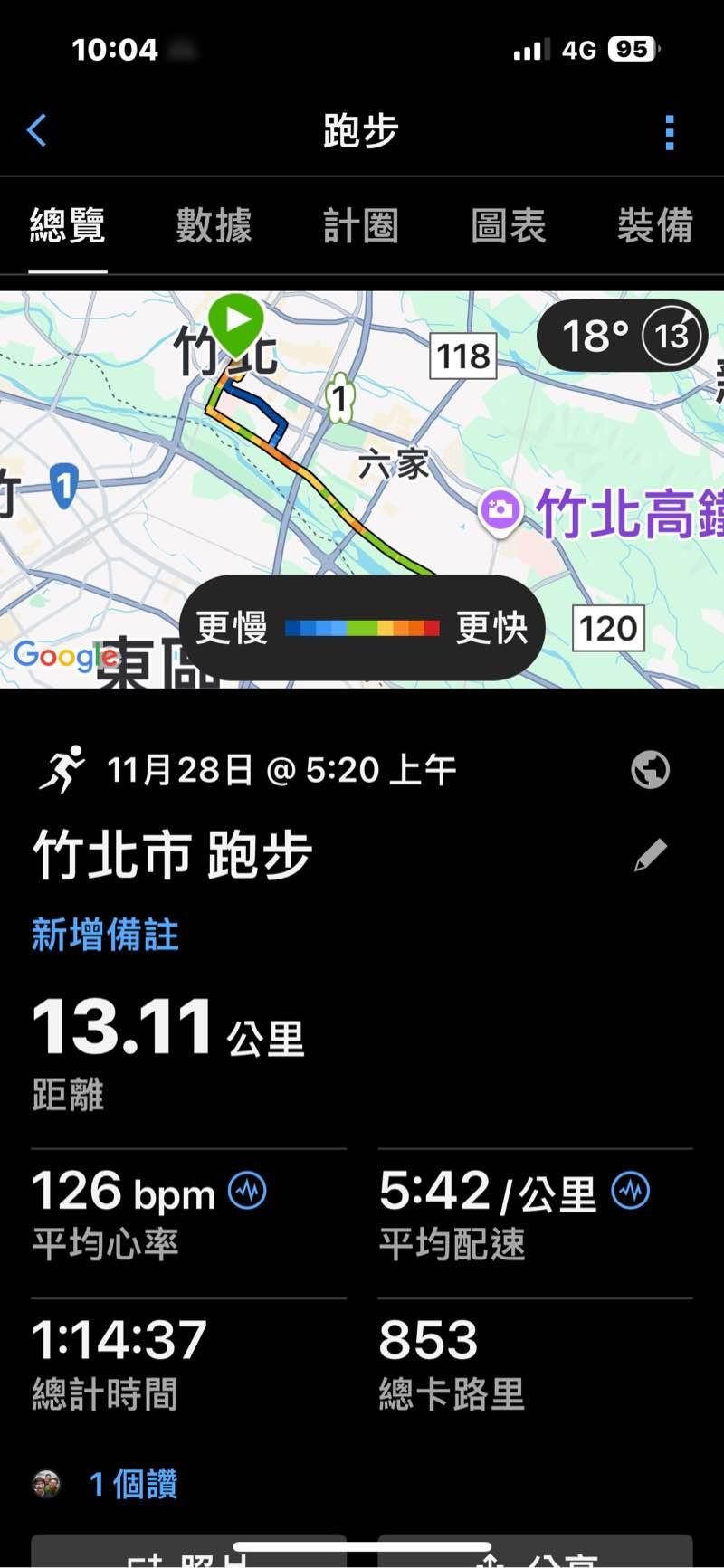Open heart rate details beside 126 bpm
The image size is (724, 1568).
247,1191
